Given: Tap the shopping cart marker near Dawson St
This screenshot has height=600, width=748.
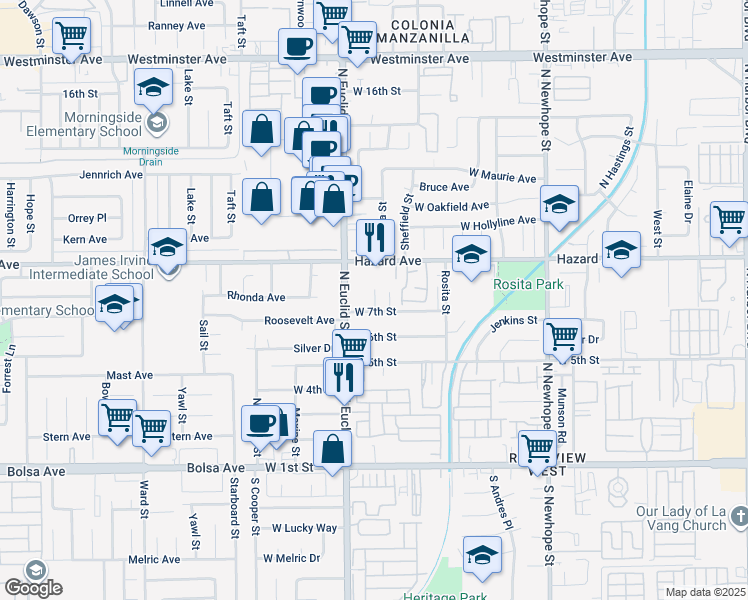Looking at the screenshot, I should click(71, 37).
